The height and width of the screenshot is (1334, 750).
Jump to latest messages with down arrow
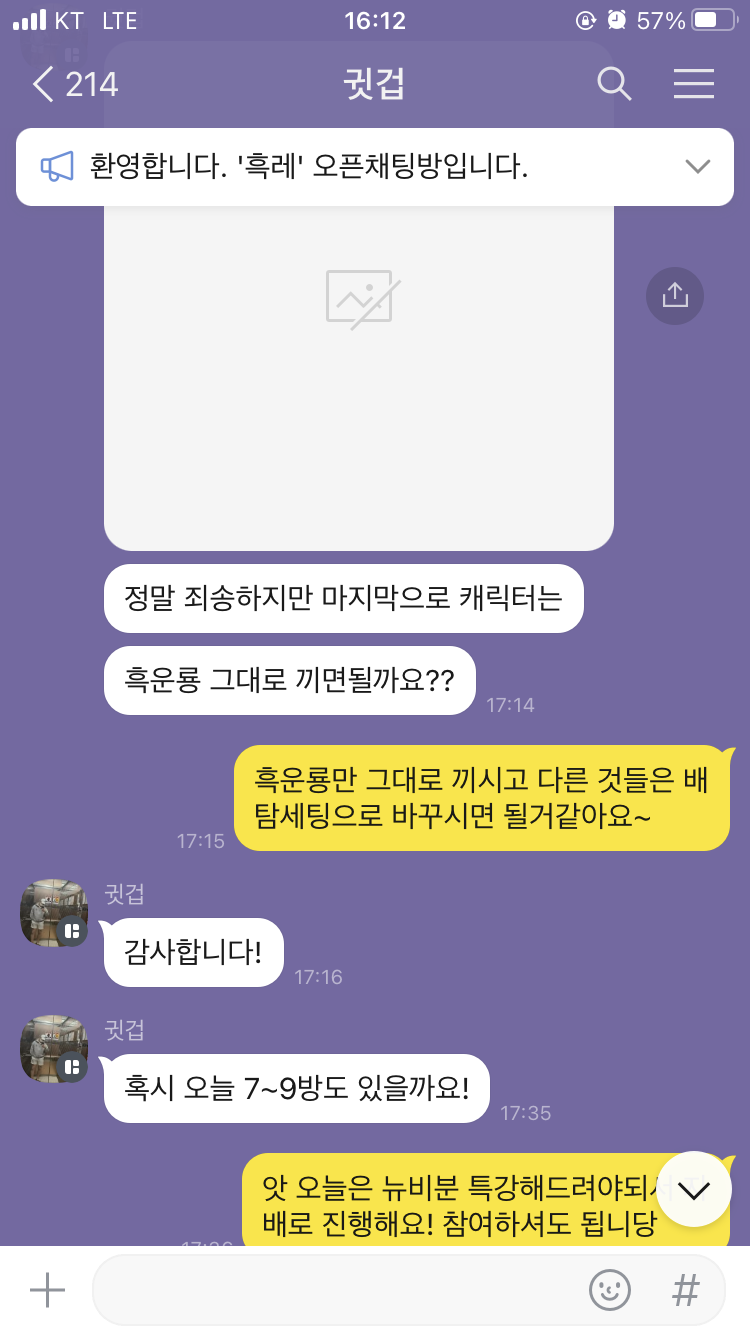(693, 1189)
